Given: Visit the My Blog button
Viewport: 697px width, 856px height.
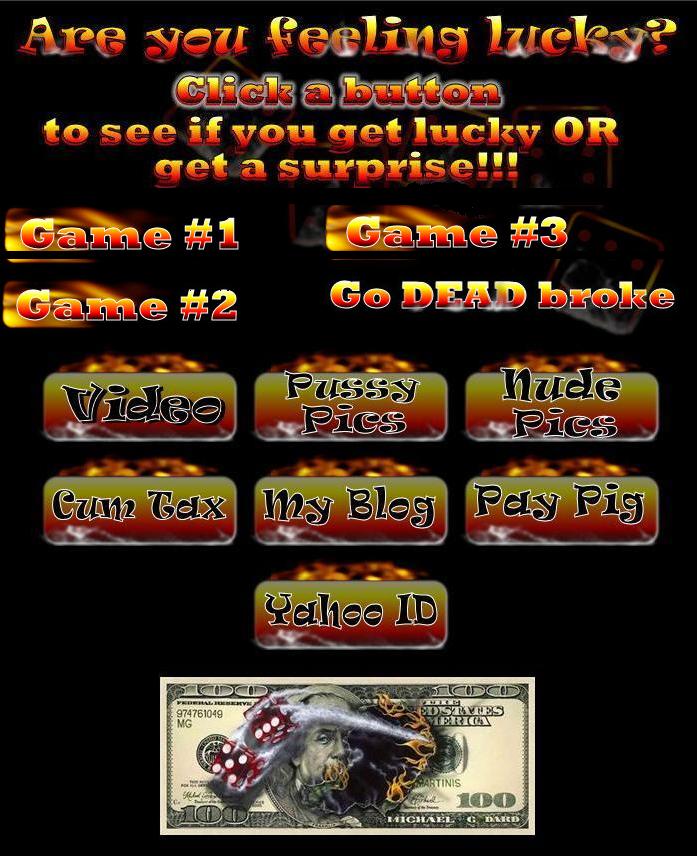Looking at the screenshot, I should [350, 509].
